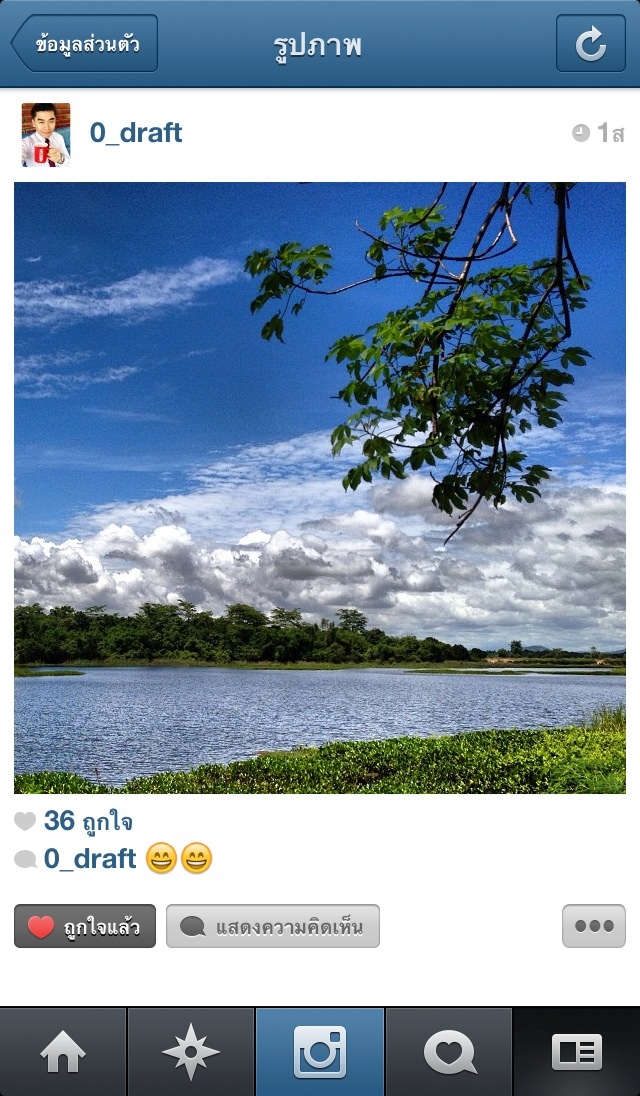Open 0_draft's profile picture
Viewport: 640px width, 1096px height.
pyautogui.click(x=46, y=134)
